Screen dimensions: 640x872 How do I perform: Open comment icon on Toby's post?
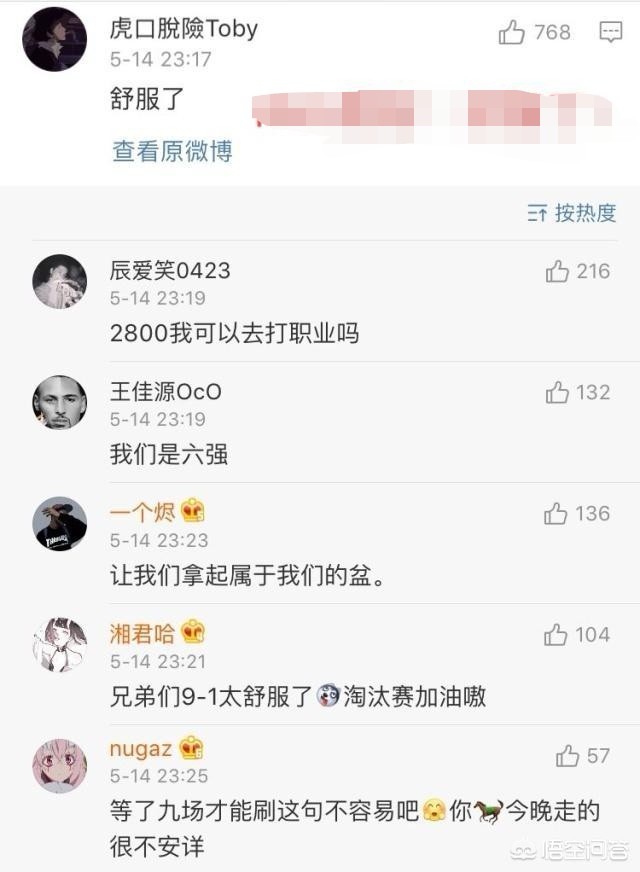point(610,34)
